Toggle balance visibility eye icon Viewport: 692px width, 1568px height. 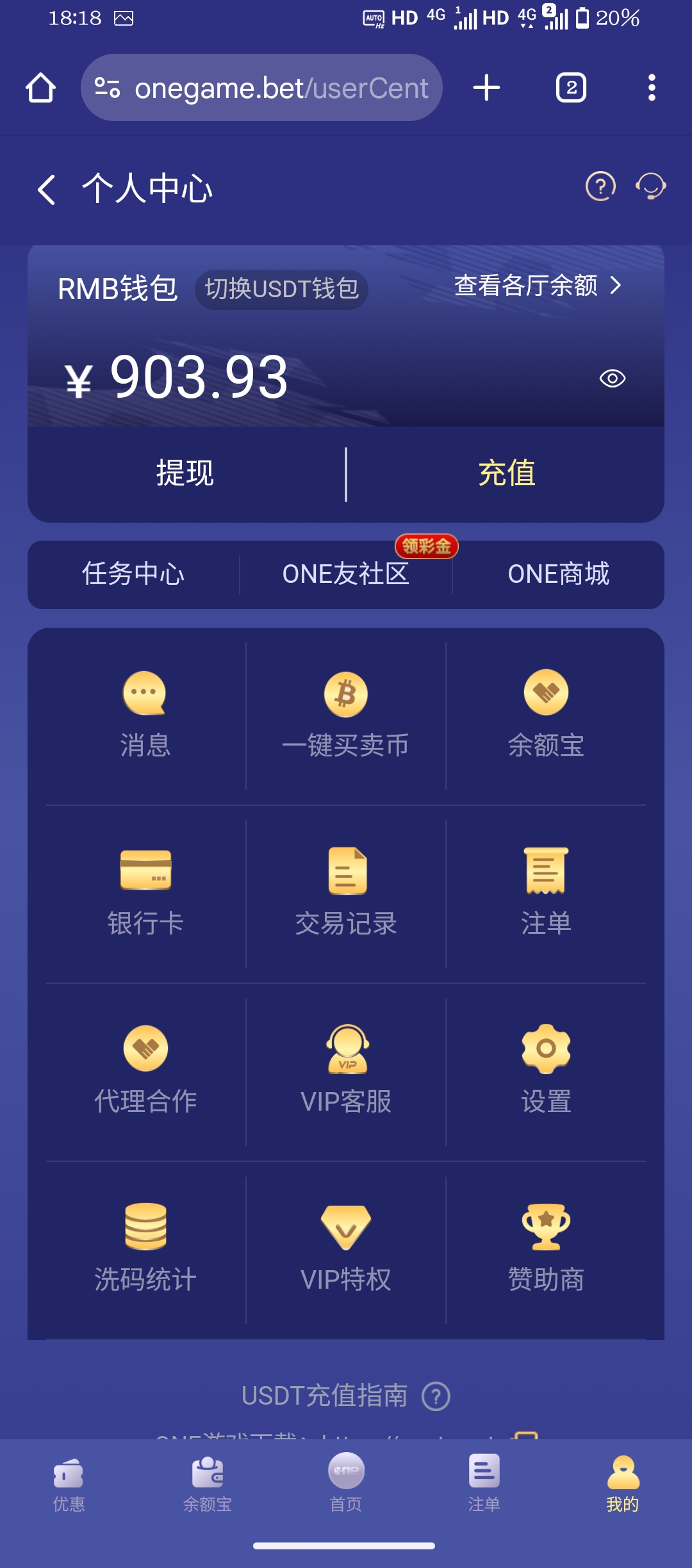(612, 379)
